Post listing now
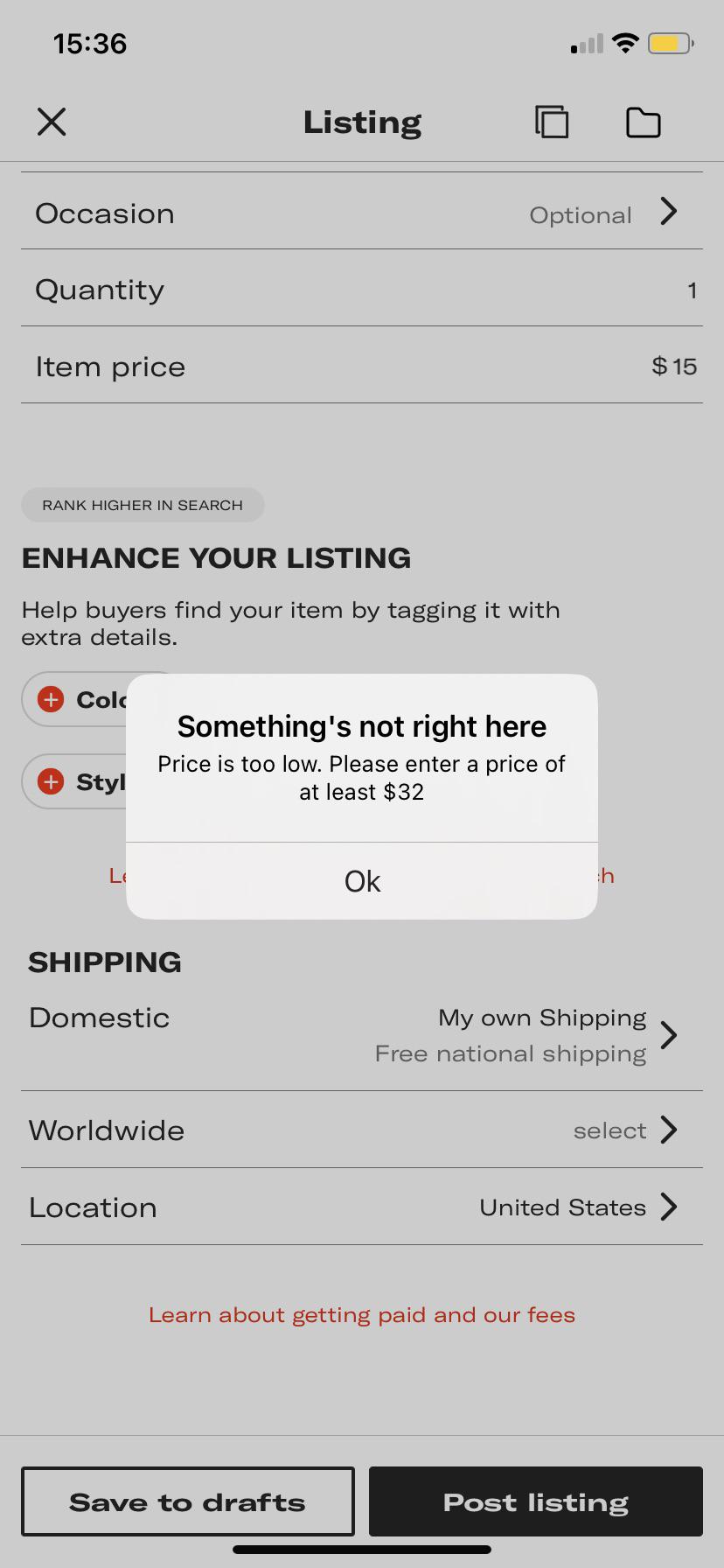The height and width of the screenshot is (1568, 724). coord(535,1502)
